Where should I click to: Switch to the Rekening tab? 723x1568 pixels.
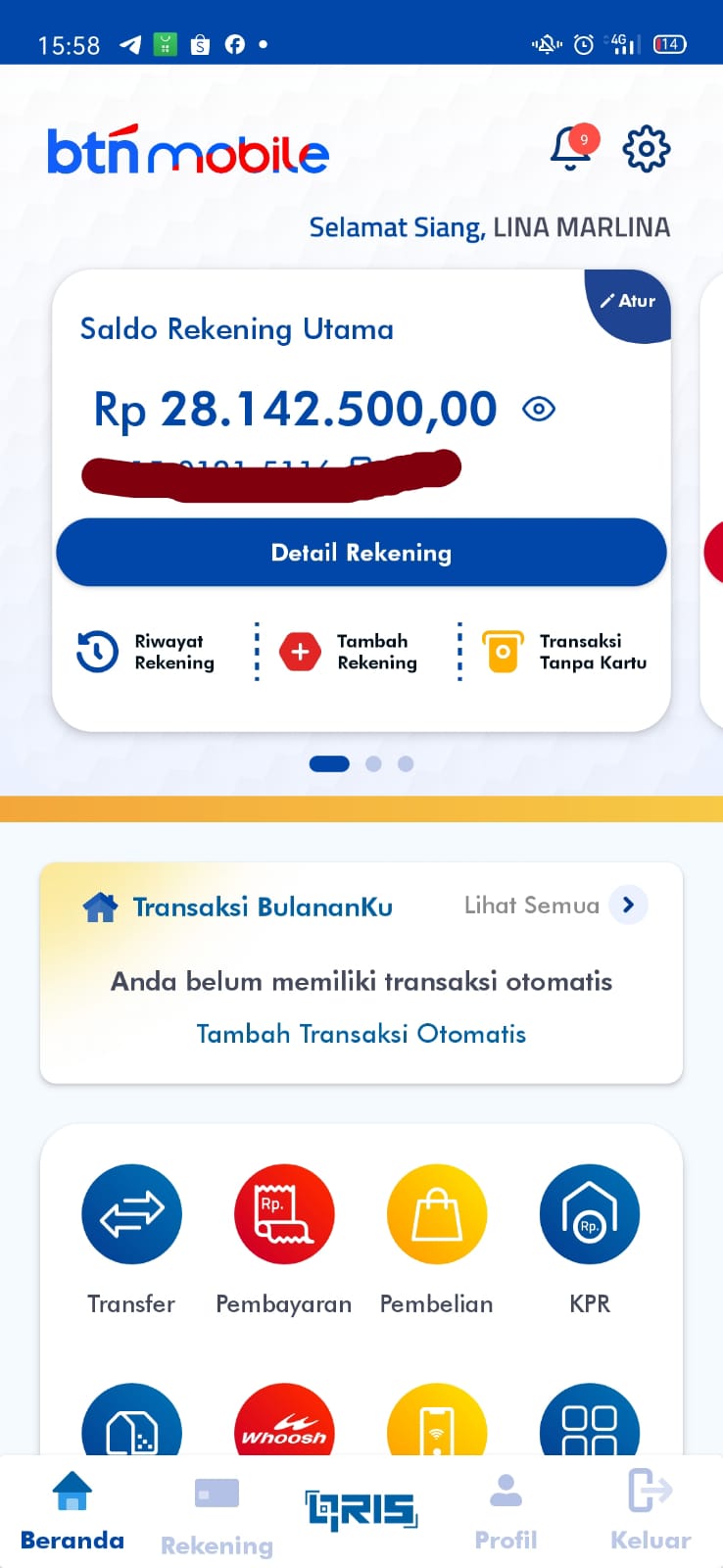point(217,1514)
